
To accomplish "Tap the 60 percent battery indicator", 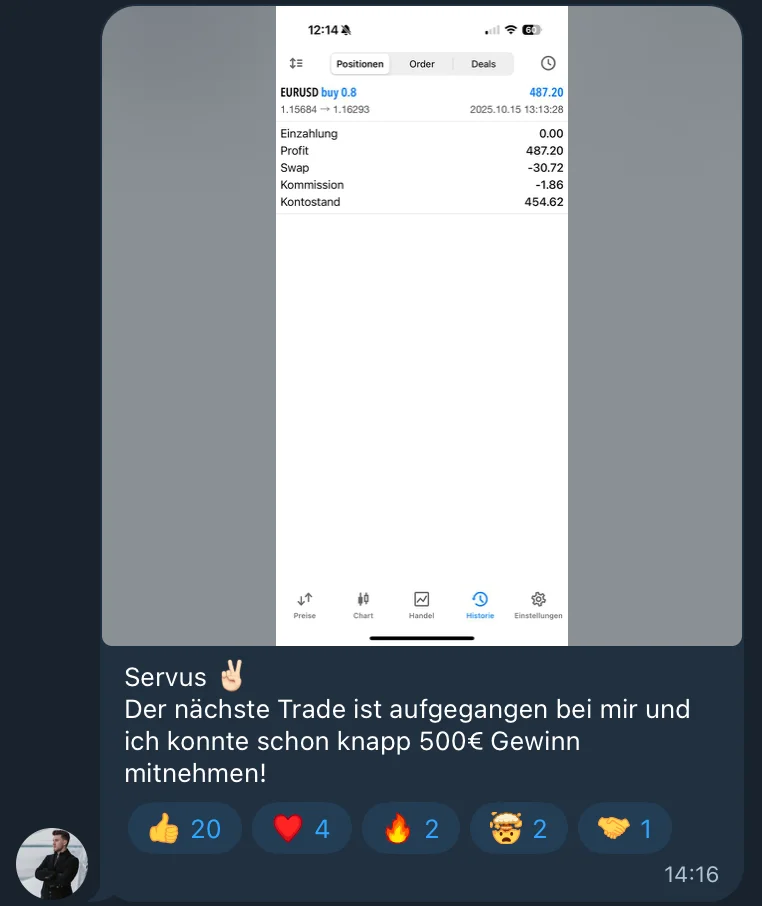I will [x=533, y=30].
